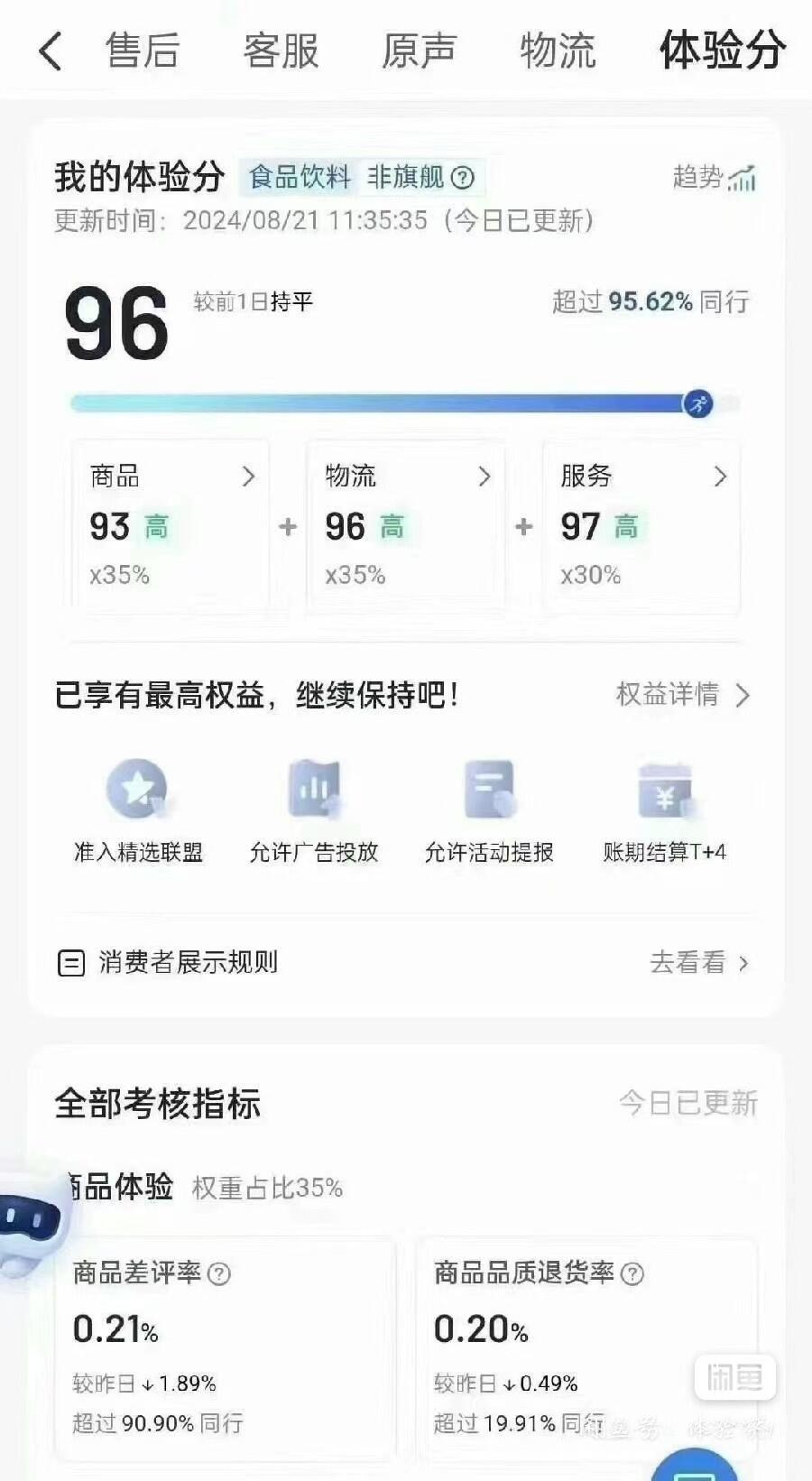Go back with the top-left arrow
812x1481 pixels.
[51, 51]
